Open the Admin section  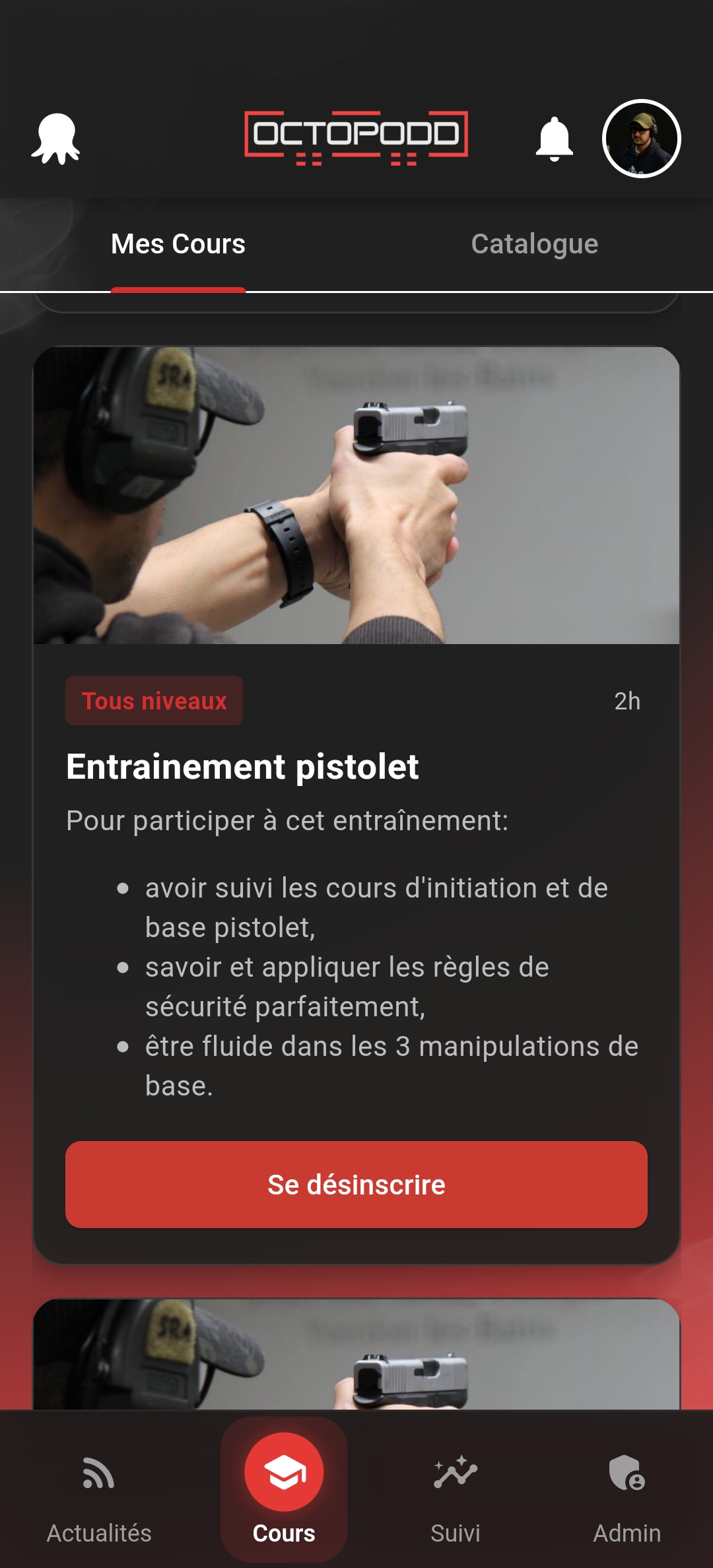pyautogui.click(x=627, y=1493)
